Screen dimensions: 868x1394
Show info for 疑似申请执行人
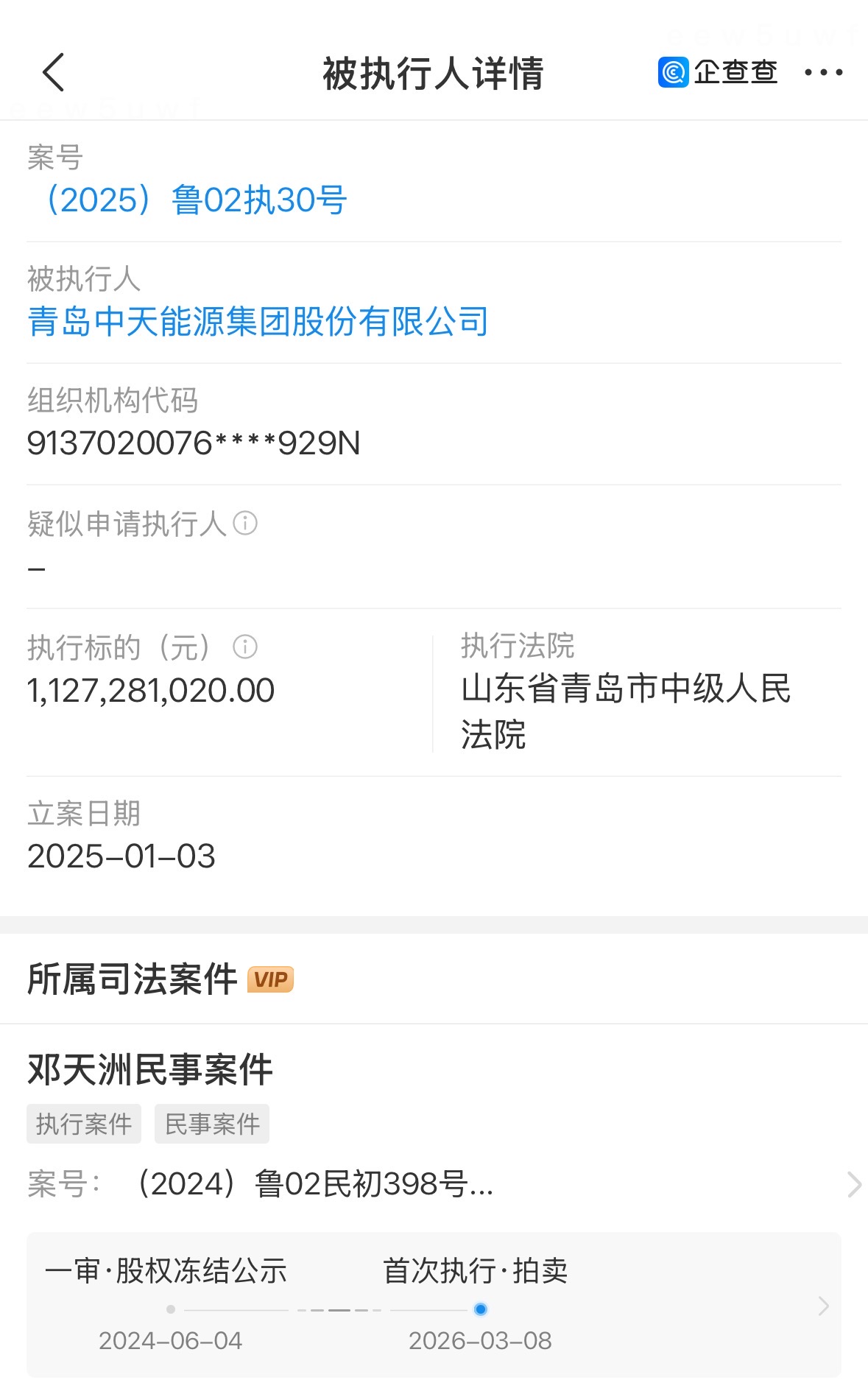point(245,524)
